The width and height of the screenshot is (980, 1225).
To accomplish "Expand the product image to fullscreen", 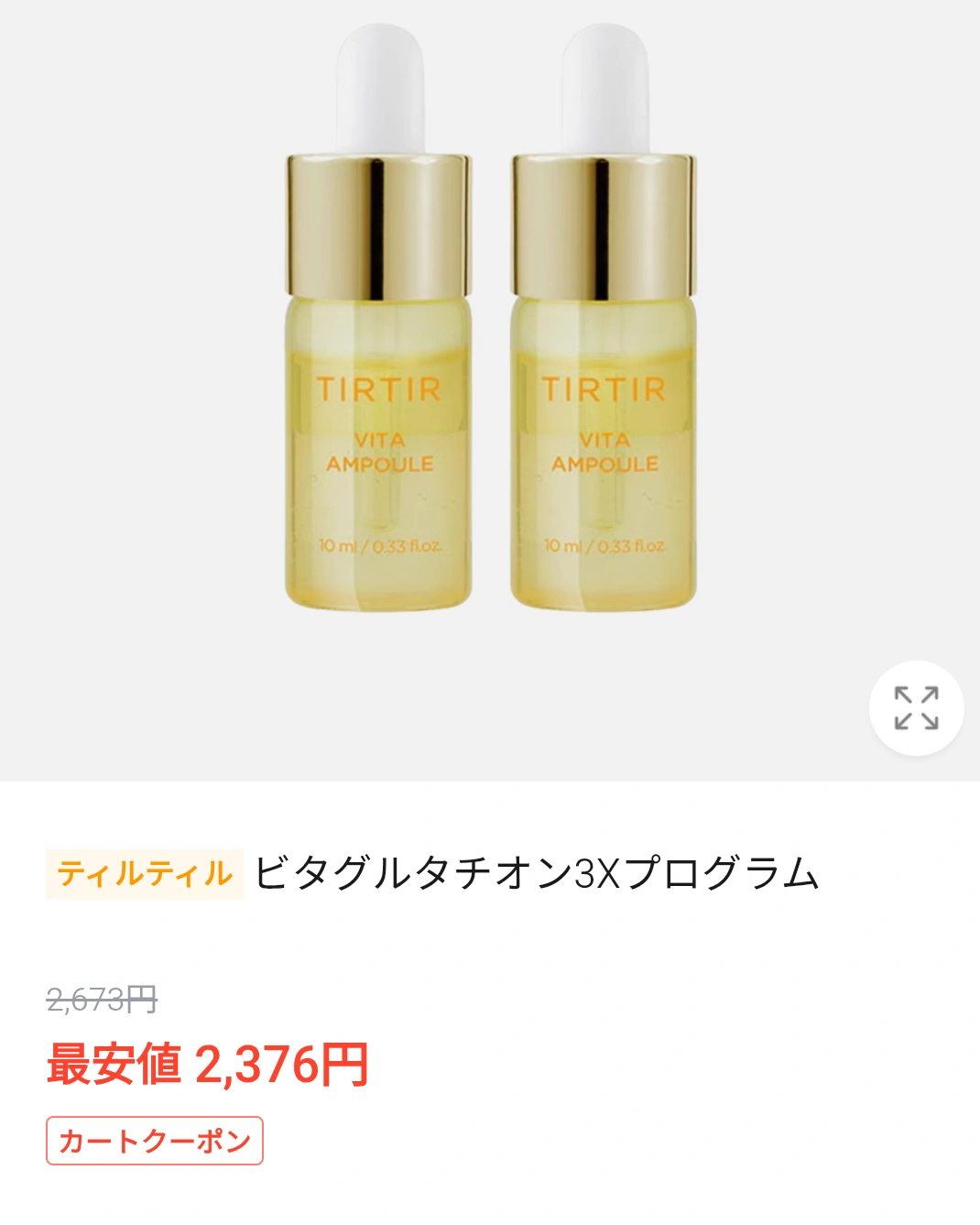I will [x=916, y=708].
